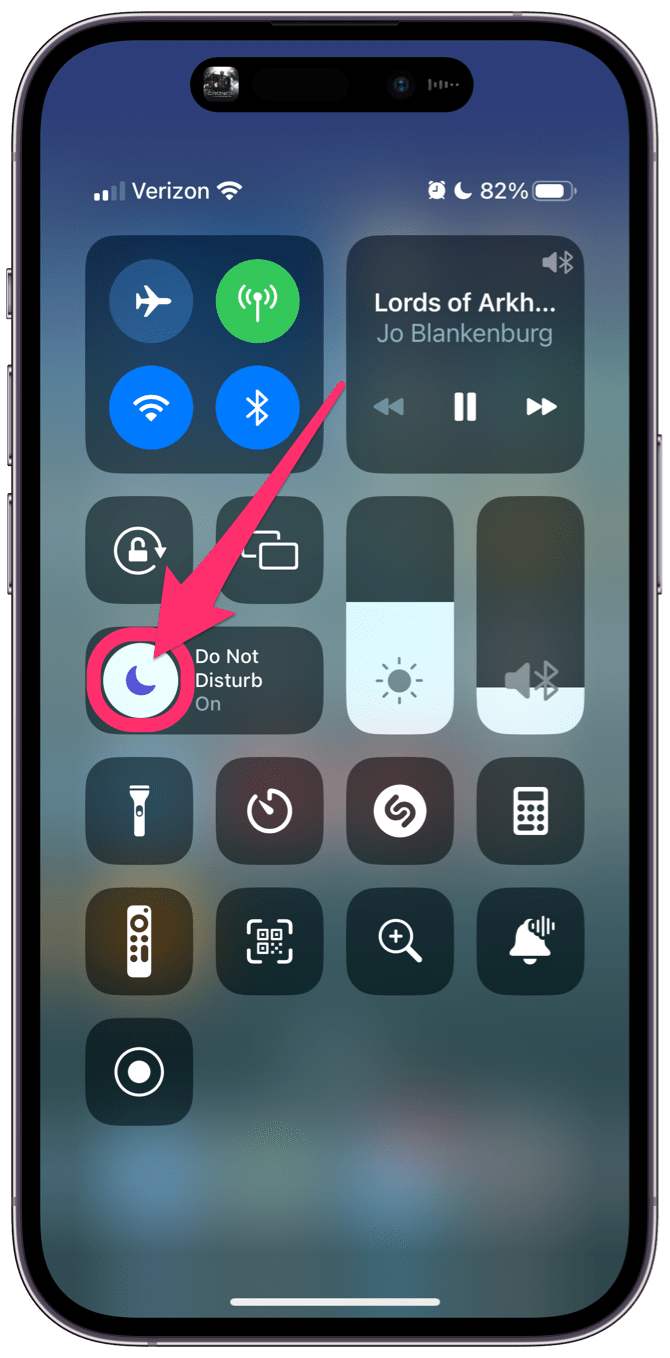Toggle Airplane Mode

coord(151,300)
